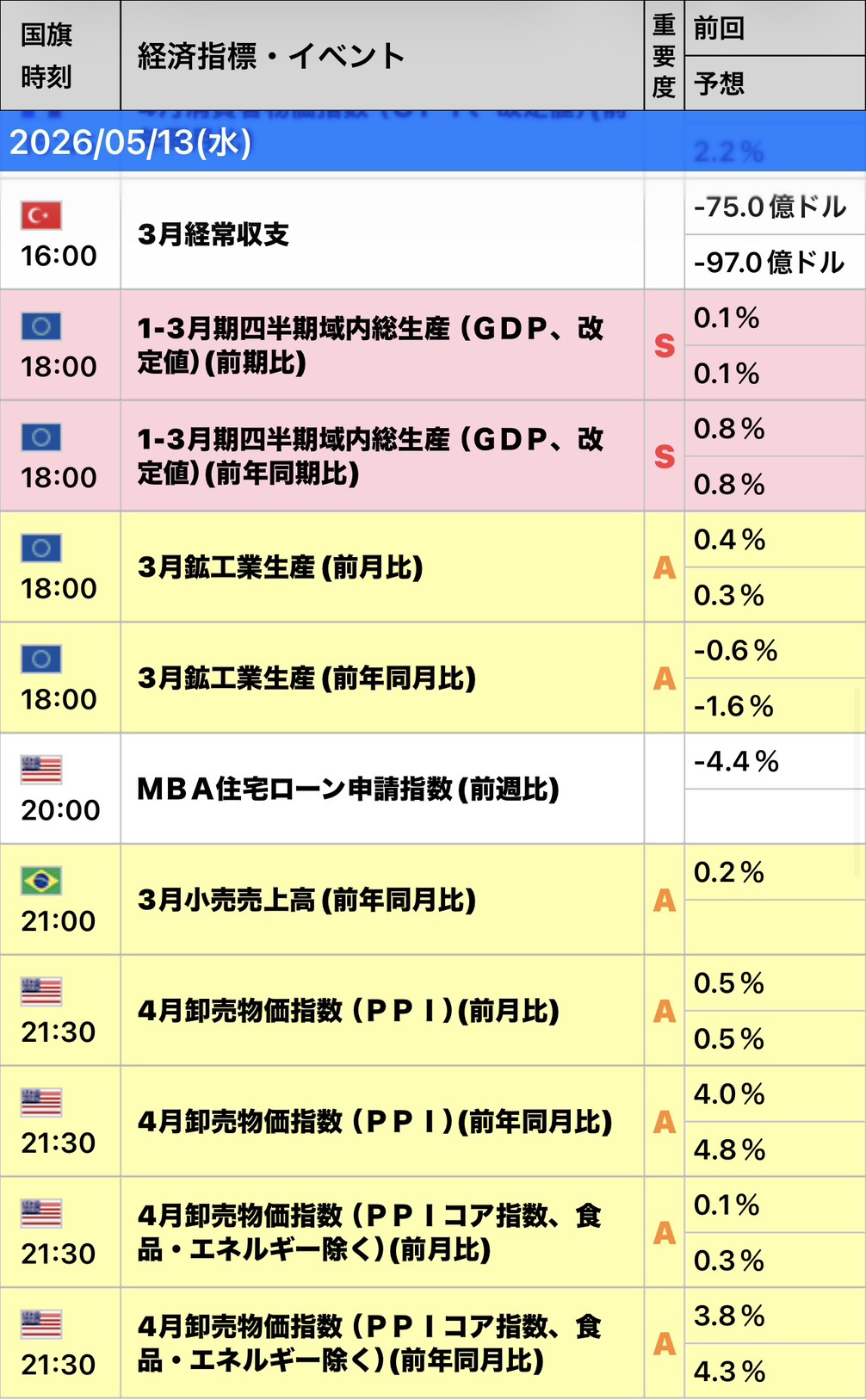Open the 3月鉱工業生産 前年同月比 row
The image size is (866, 1400).
click(x=433, y=678)
